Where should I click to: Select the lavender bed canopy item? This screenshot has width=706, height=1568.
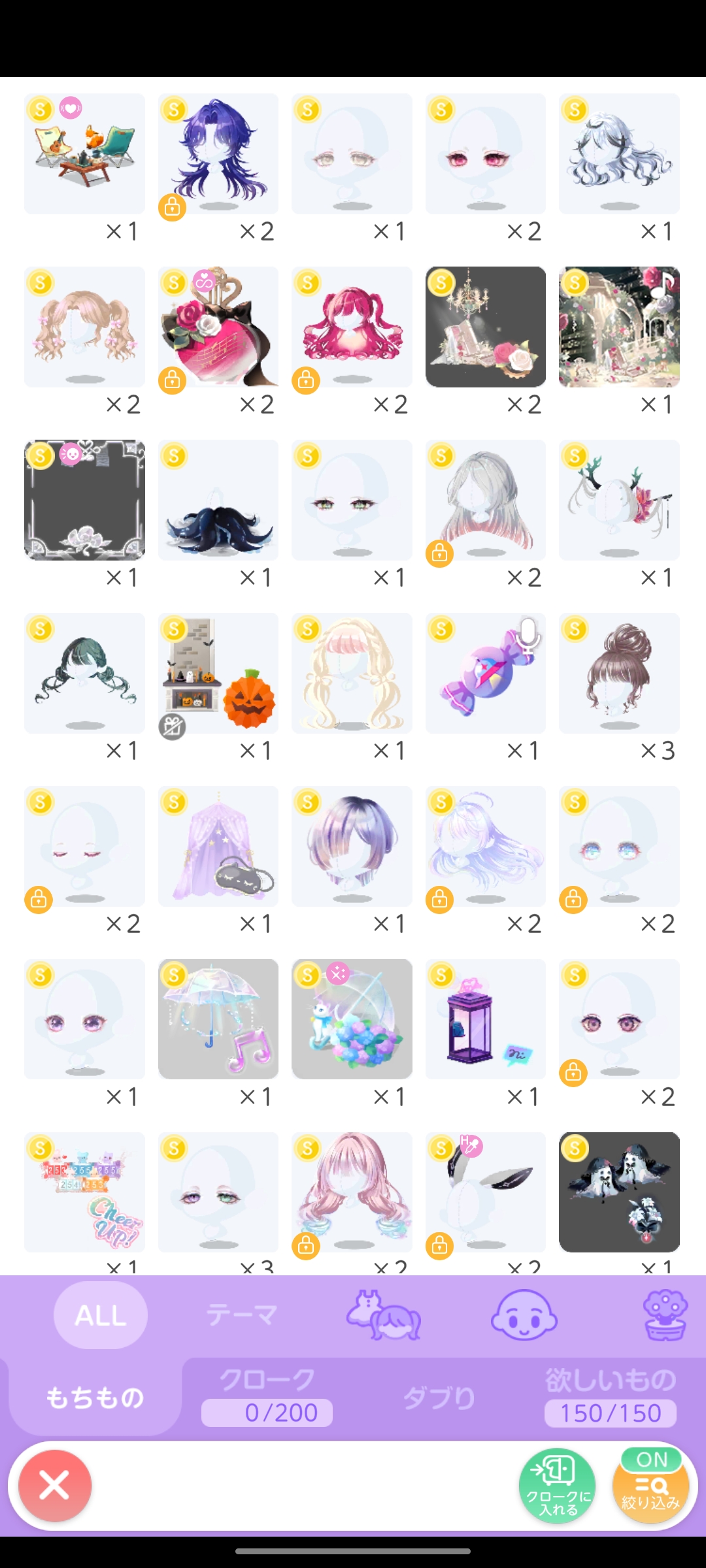pyautogui.click(x=218, y=846)
